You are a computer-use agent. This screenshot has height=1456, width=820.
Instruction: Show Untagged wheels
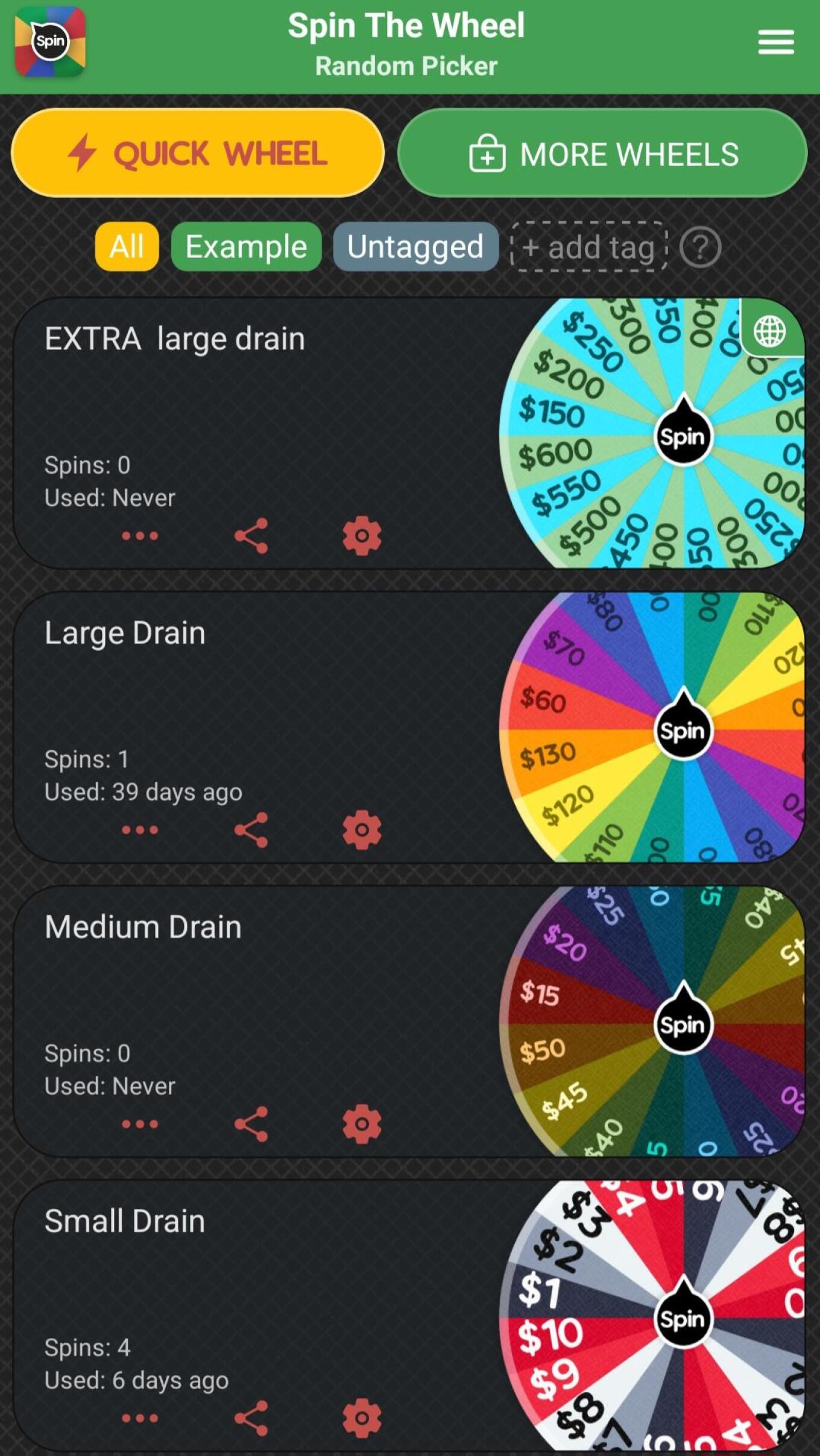(415, 246)
